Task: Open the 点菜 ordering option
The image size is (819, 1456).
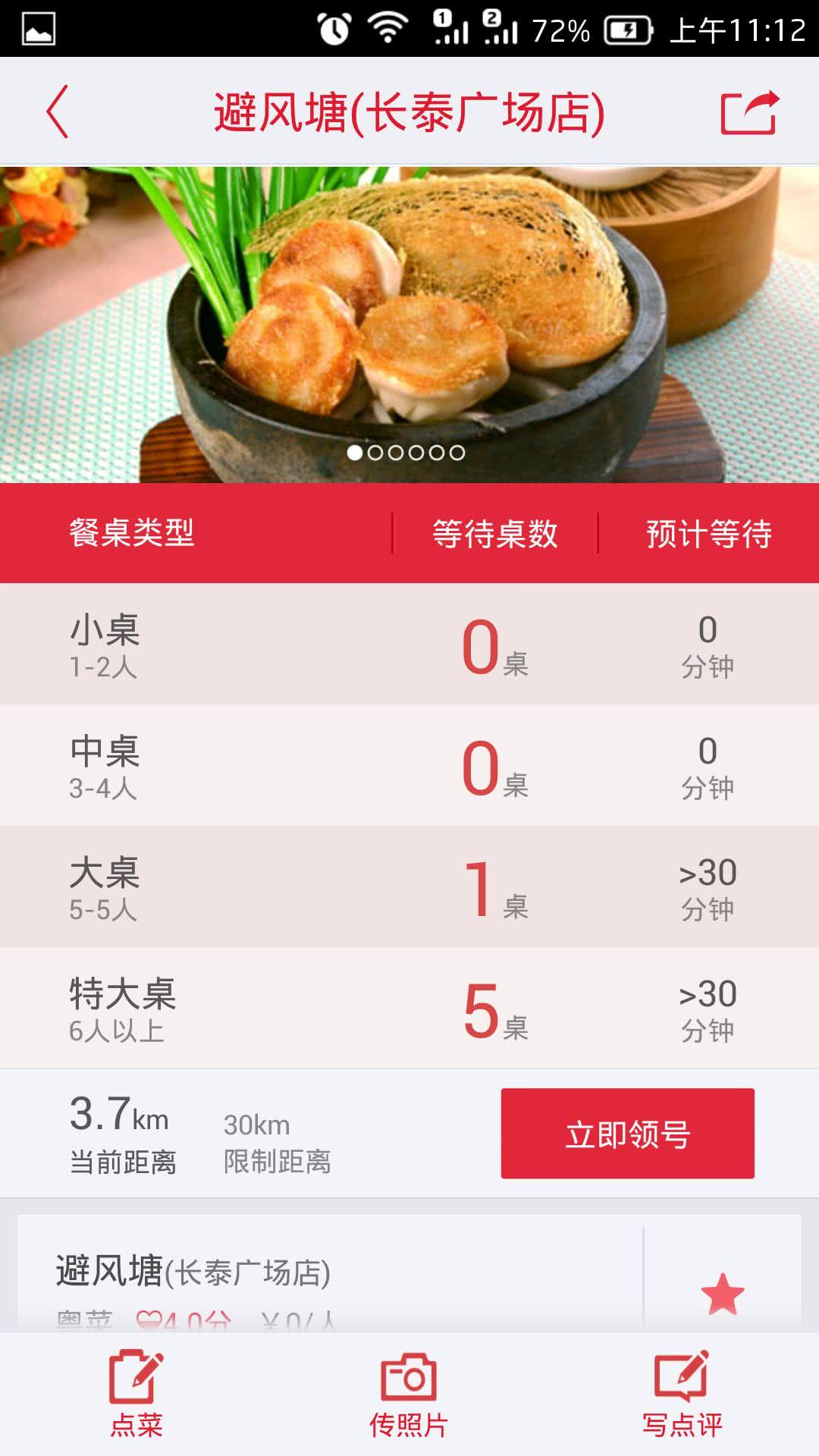Action: [136, 1393]
